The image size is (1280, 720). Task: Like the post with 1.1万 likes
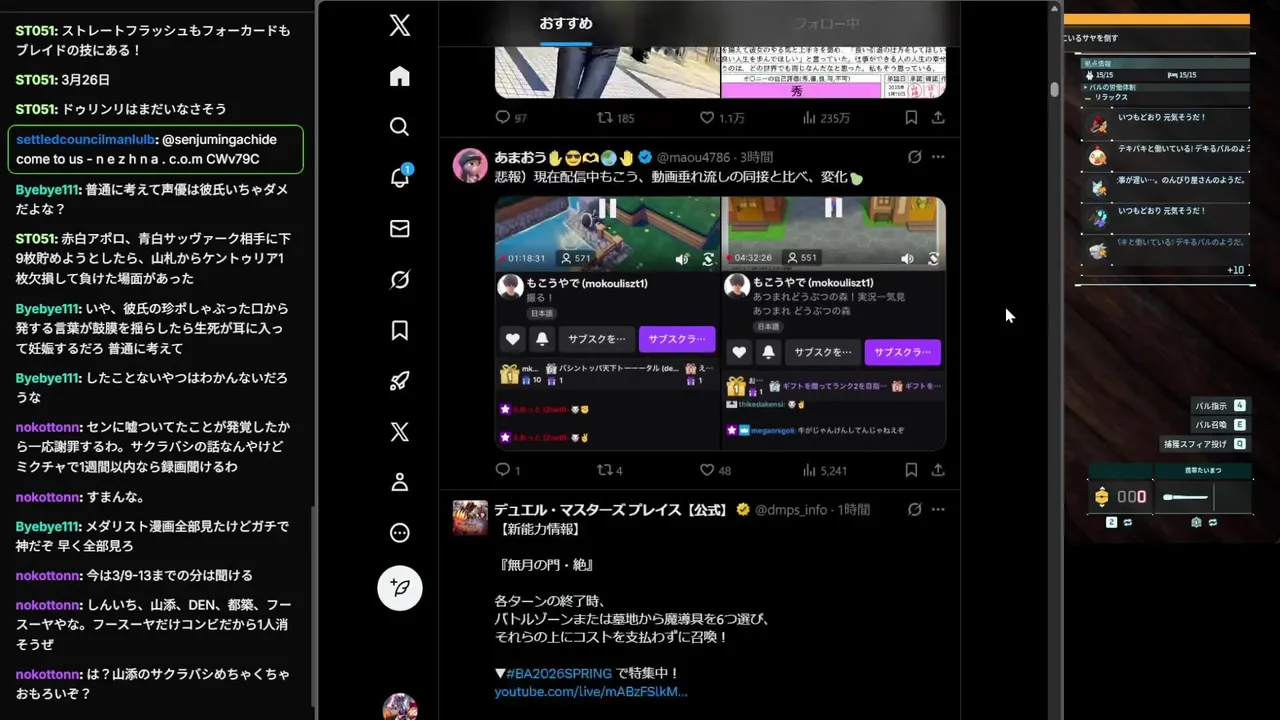[707, 118]
